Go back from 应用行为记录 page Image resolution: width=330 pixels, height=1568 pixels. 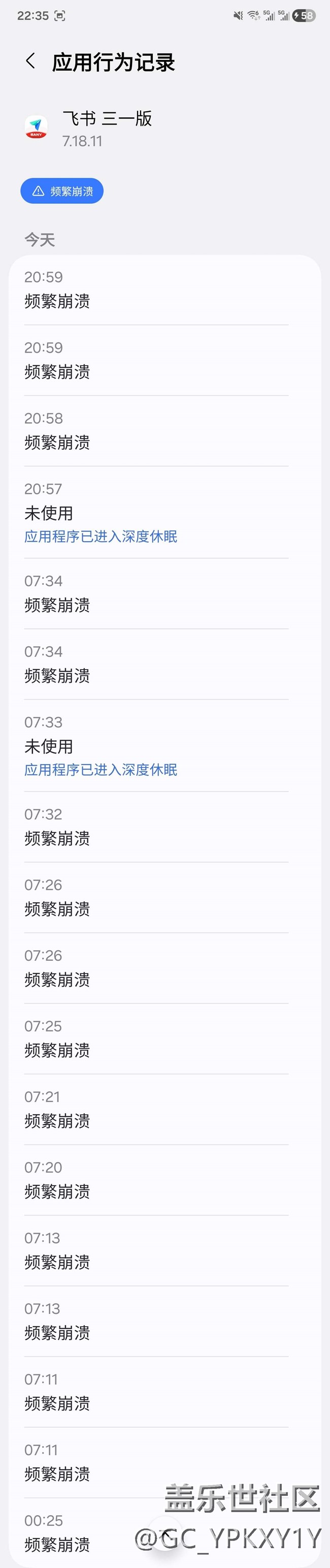click(30, 61)
